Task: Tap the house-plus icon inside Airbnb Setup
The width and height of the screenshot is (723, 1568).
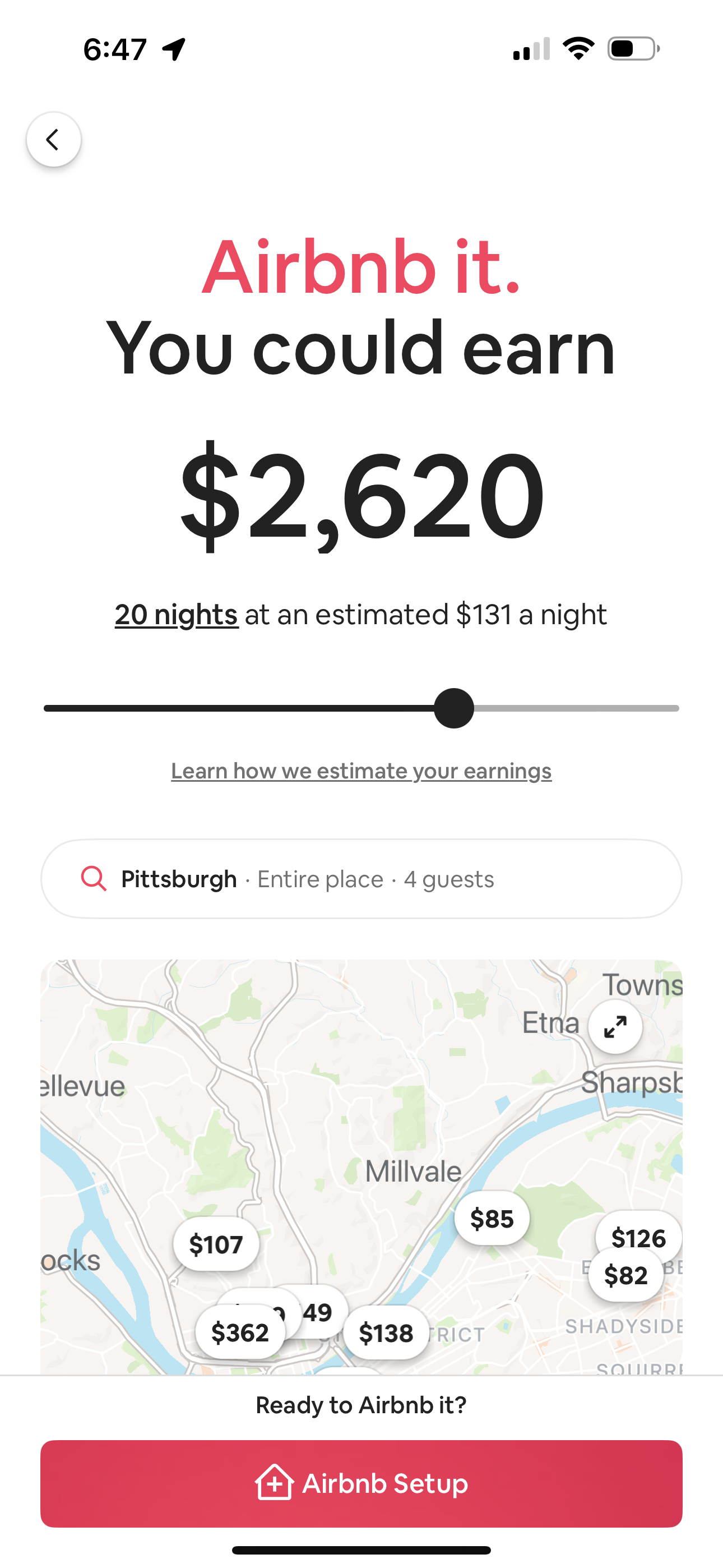Action: coord(275,1483)
